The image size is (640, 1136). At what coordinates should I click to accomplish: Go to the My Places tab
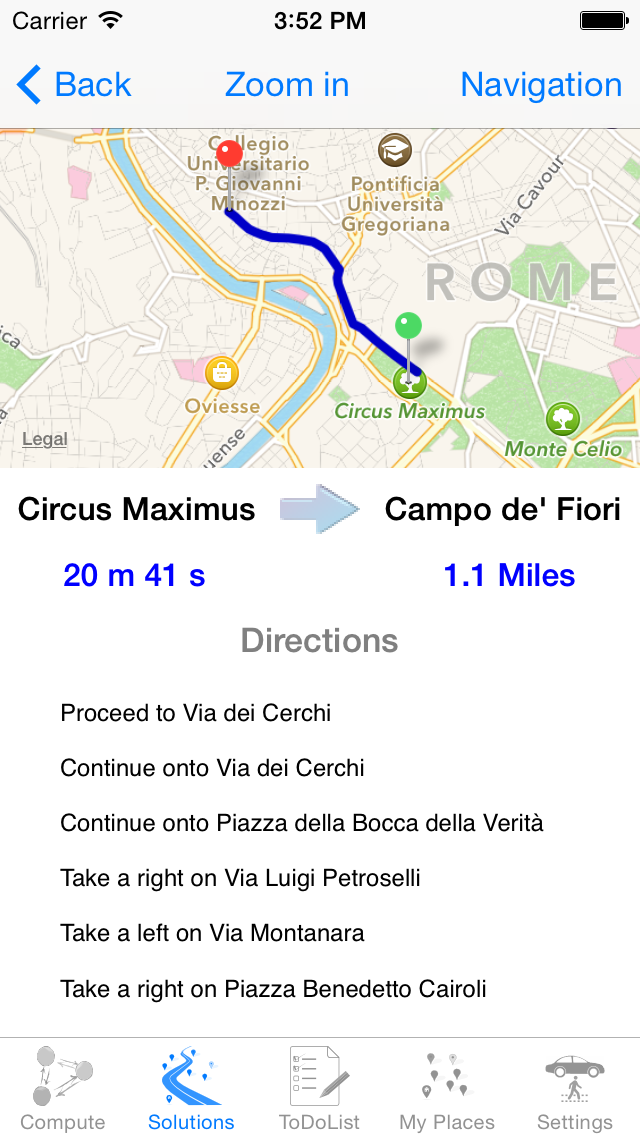click(x=447, y=1087)
